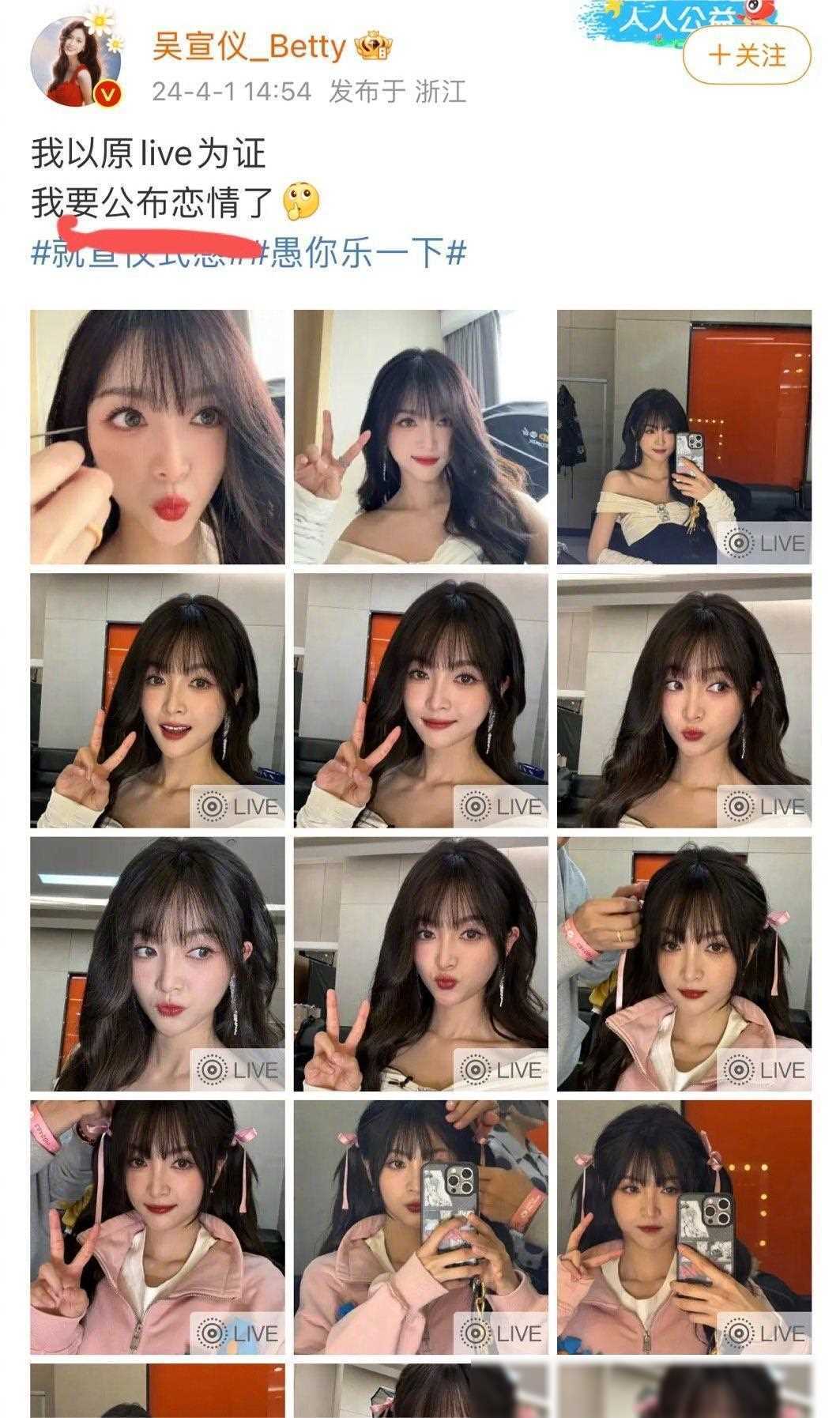View the non-LIVE peace-sign photo by the window
Screen dimensions: 840x1418
pyautogui.click(x=420, y=437)
